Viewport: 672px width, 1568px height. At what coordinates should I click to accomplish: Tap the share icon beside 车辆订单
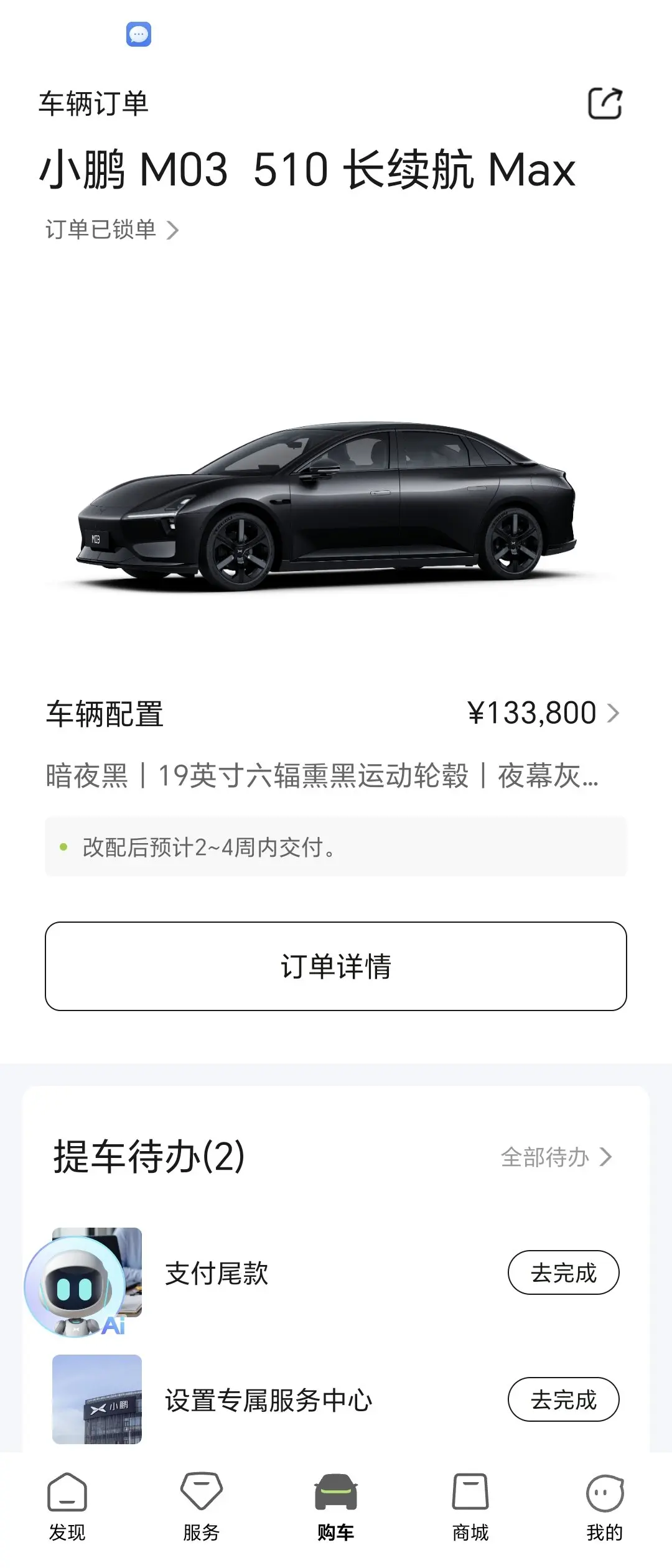pos(605,103)
